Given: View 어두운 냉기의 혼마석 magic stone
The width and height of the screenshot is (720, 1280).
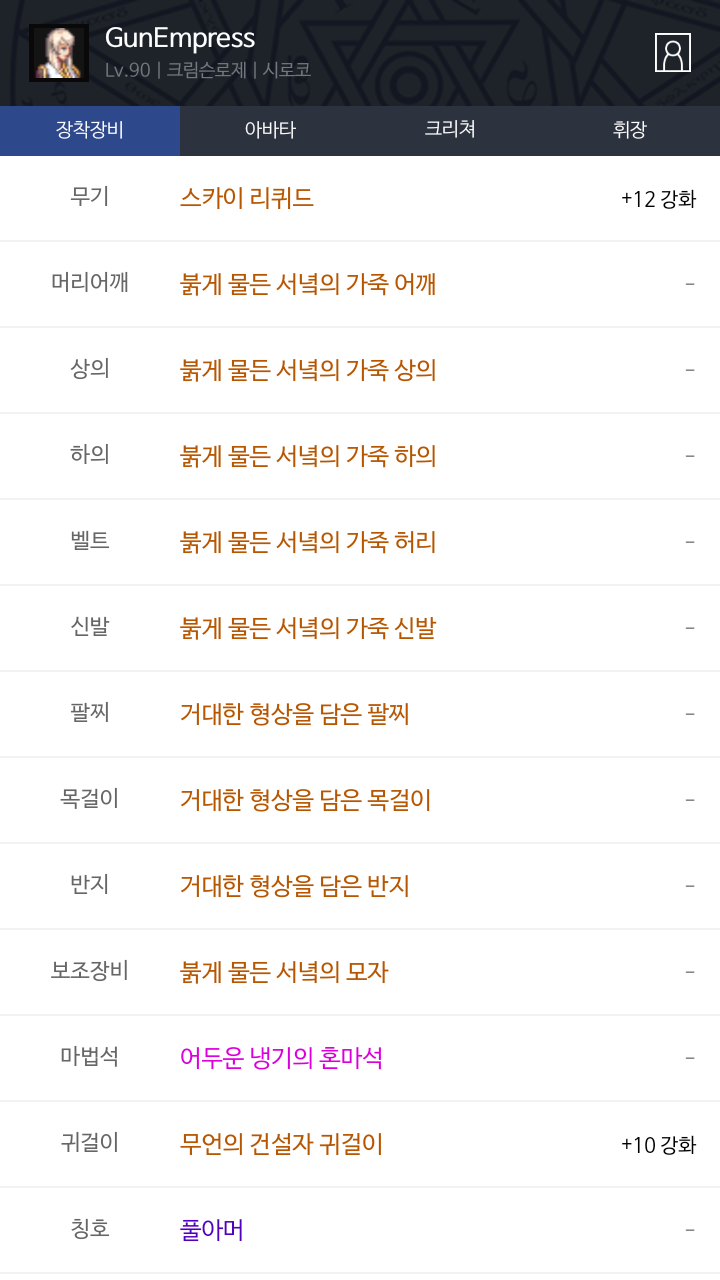Looking at the screenshot, I should (x=360, y=1058).
